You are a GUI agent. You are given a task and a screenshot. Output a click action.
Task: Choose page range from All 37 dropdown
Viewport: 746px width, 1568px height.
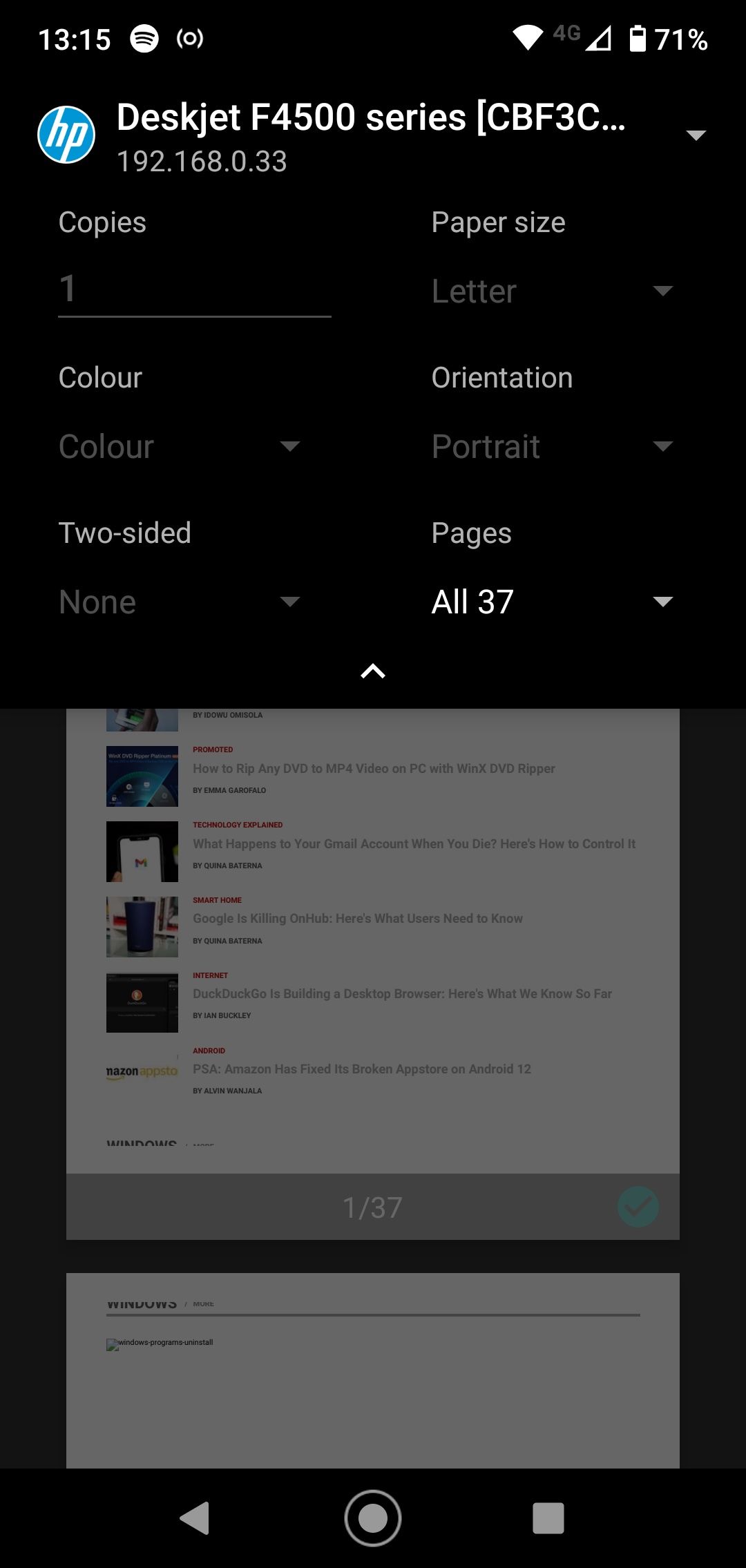coord(552,602)
